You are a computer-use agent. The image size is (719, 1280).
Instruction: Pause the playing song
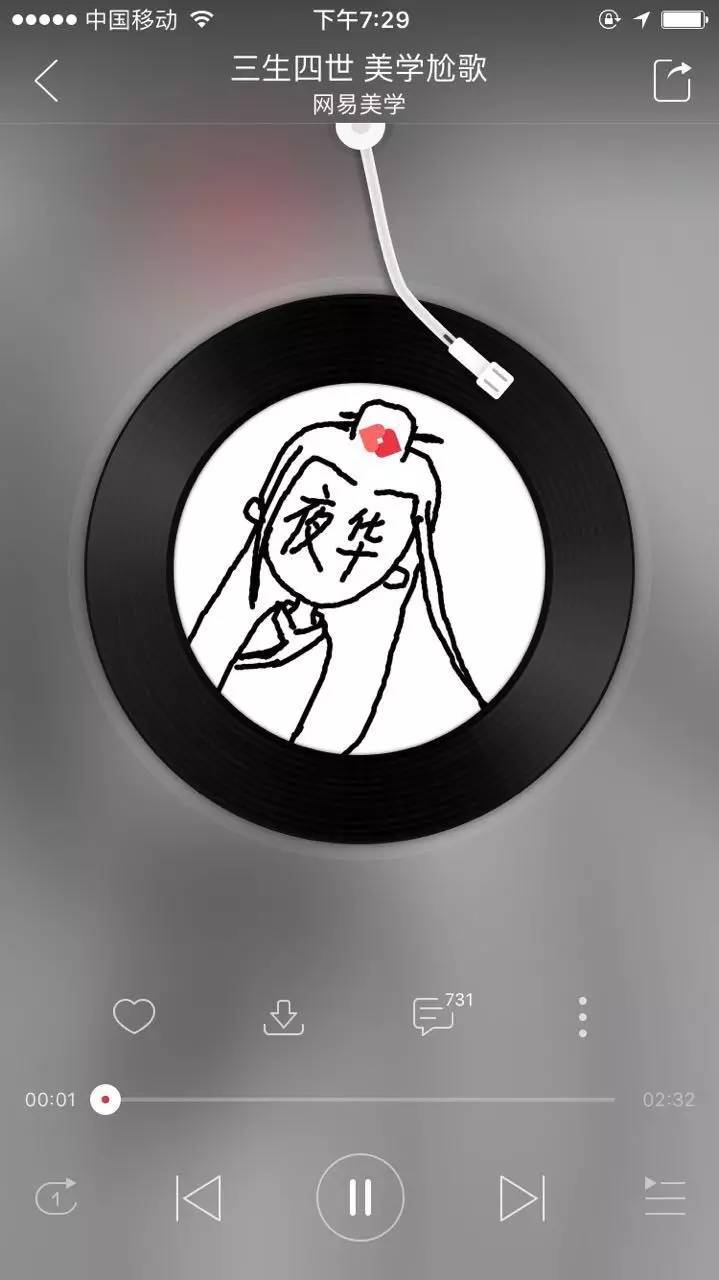pos(360,1197)
